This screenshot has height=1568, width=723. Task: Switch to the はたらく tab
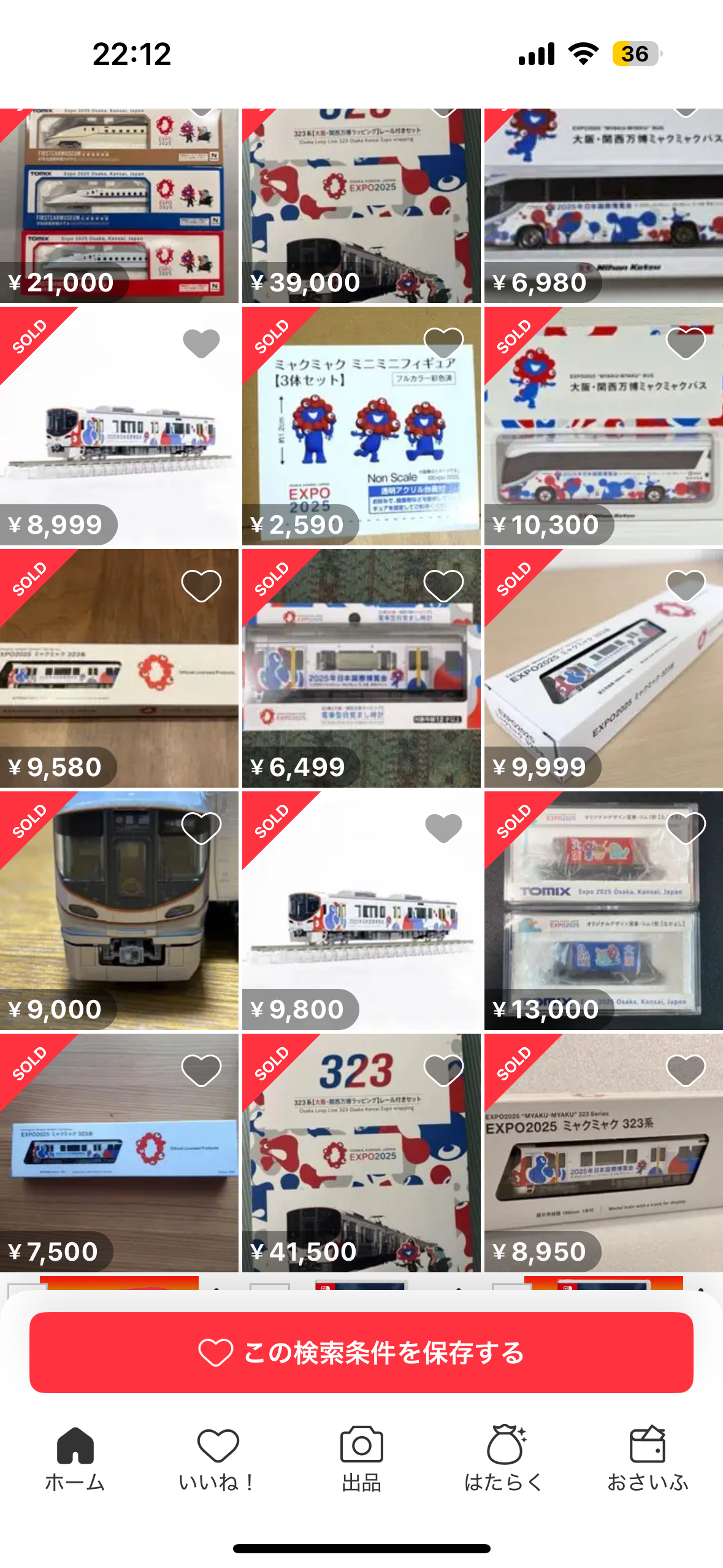tap(504, 1457)
